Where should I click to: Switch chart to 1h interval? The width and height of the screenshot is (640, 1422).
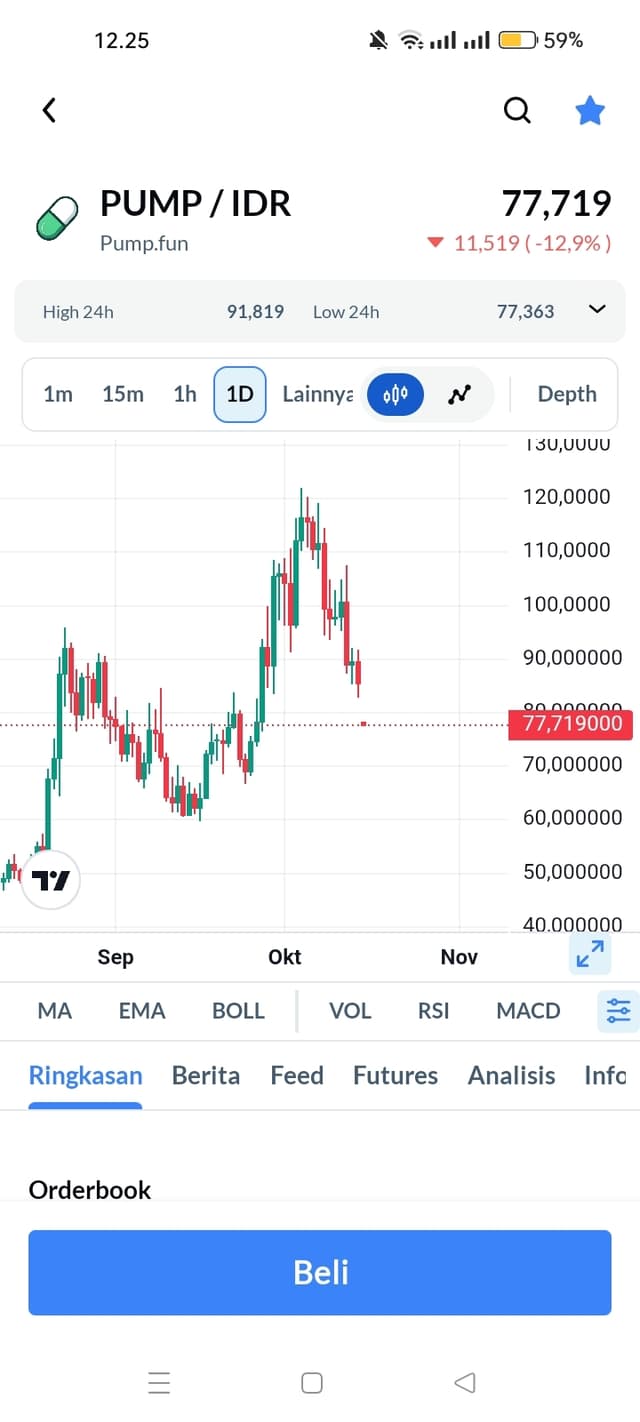185,394
